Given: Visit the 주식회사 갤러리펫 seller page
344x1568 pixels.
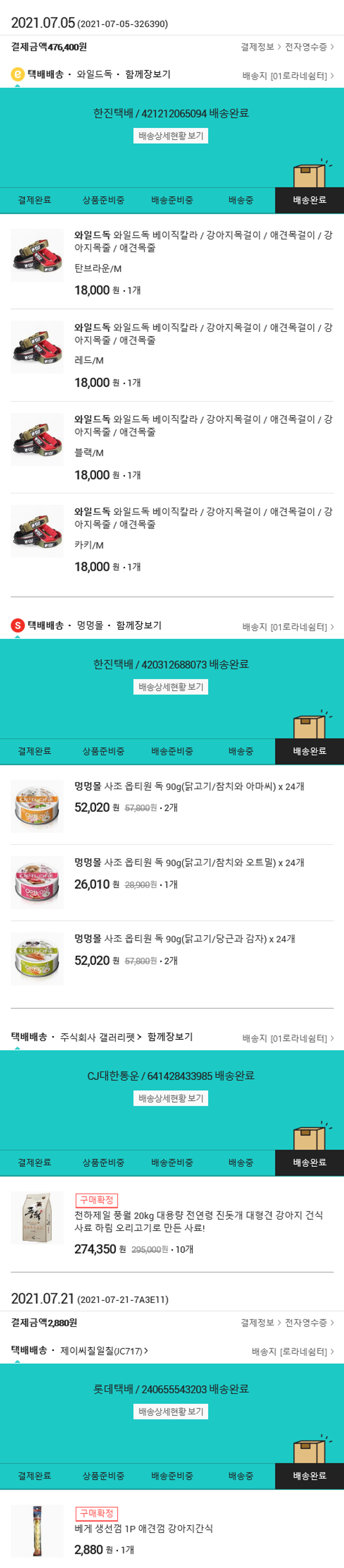Looking at the screenshot, I should 100,1037.
